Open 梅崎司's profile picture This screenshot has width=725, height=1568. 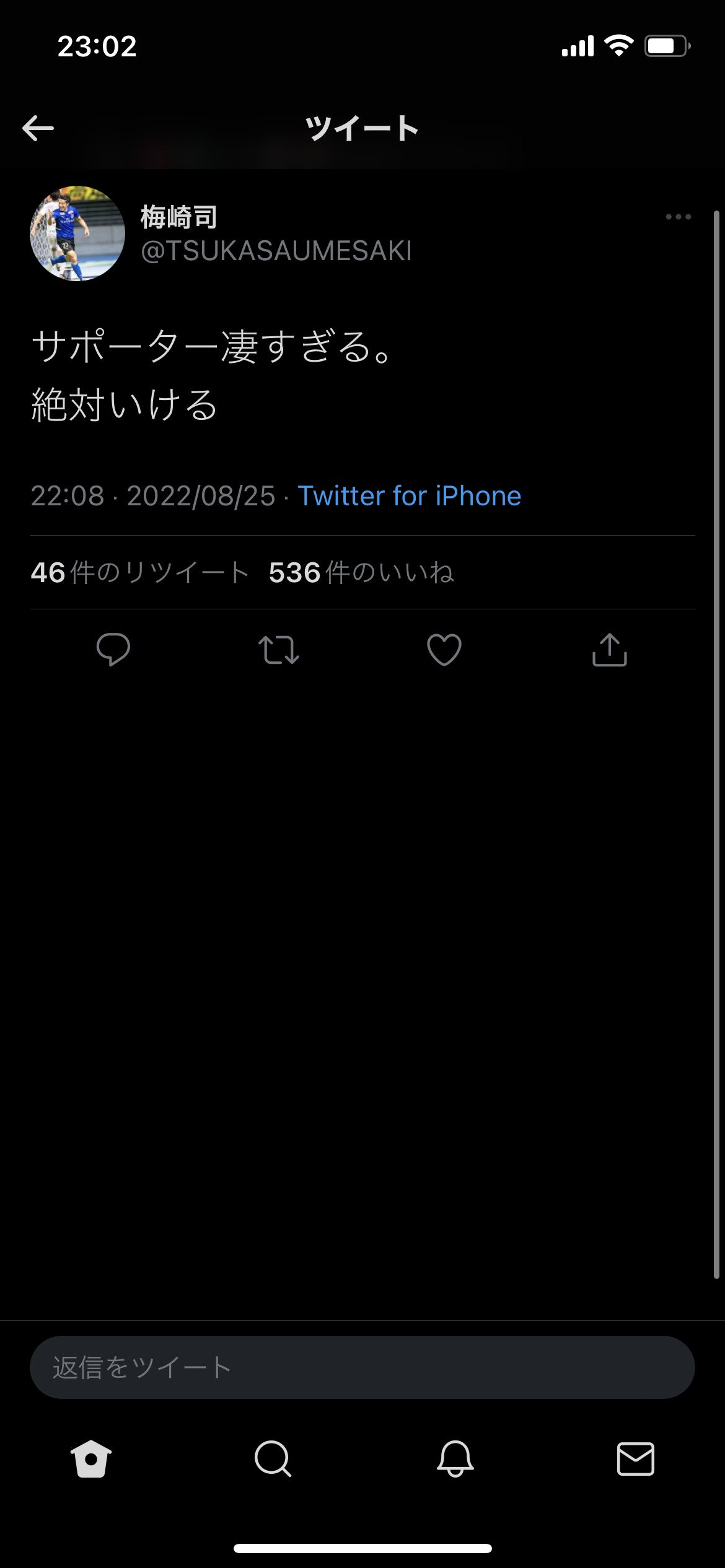pos(77,233)
